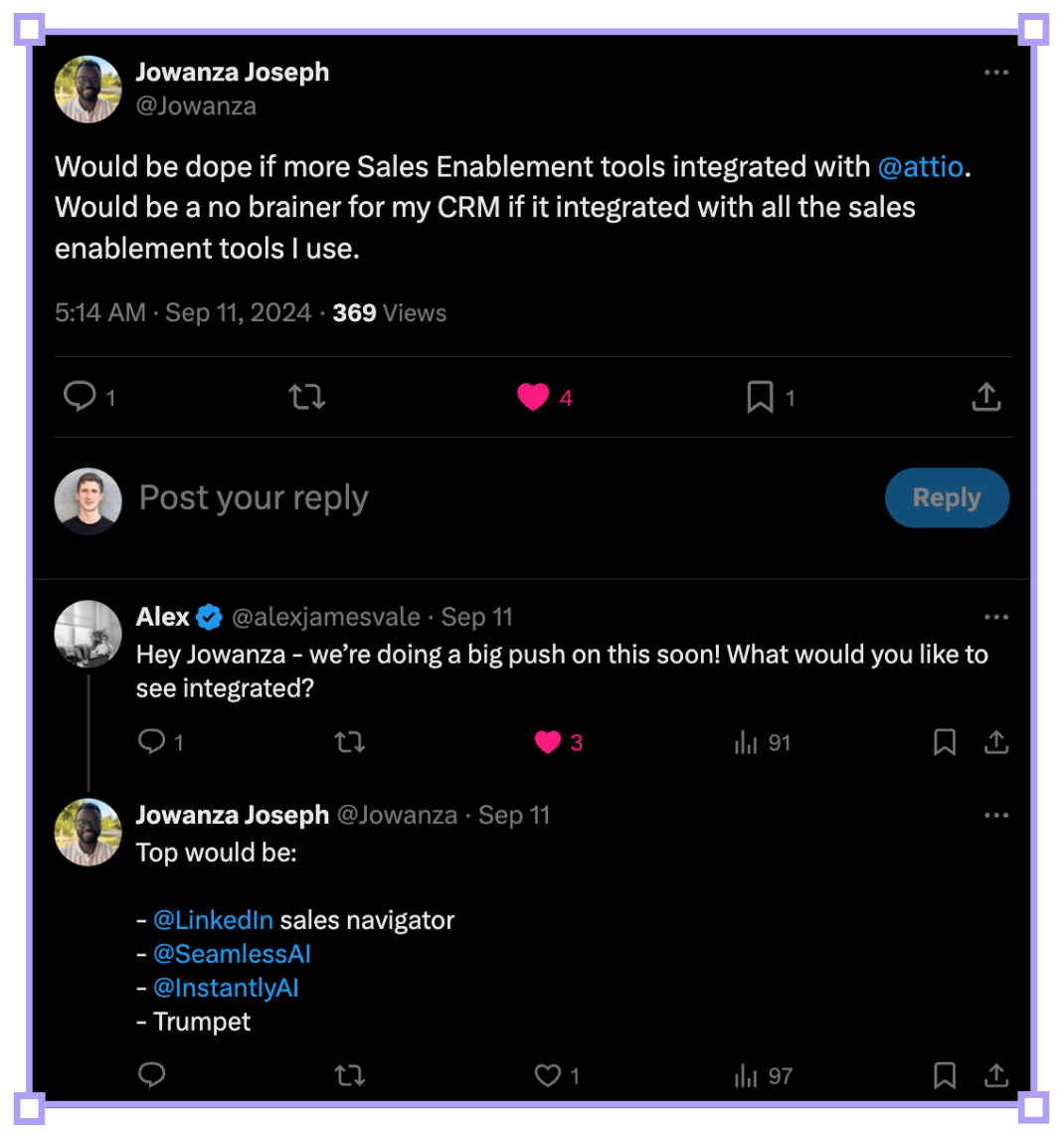
Task: Like Jowanza's post about Sales Enablement tools
Action: [x=533, y=398]
